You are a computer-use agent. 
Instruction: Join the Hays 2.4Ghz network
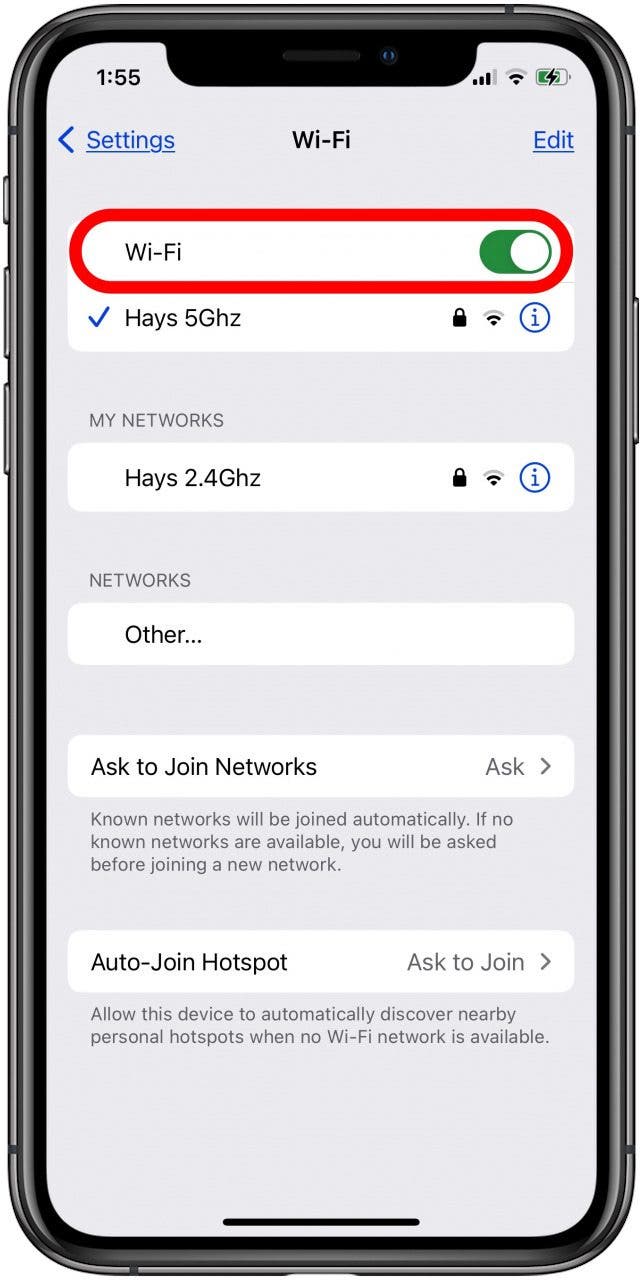tap(250, 478)
